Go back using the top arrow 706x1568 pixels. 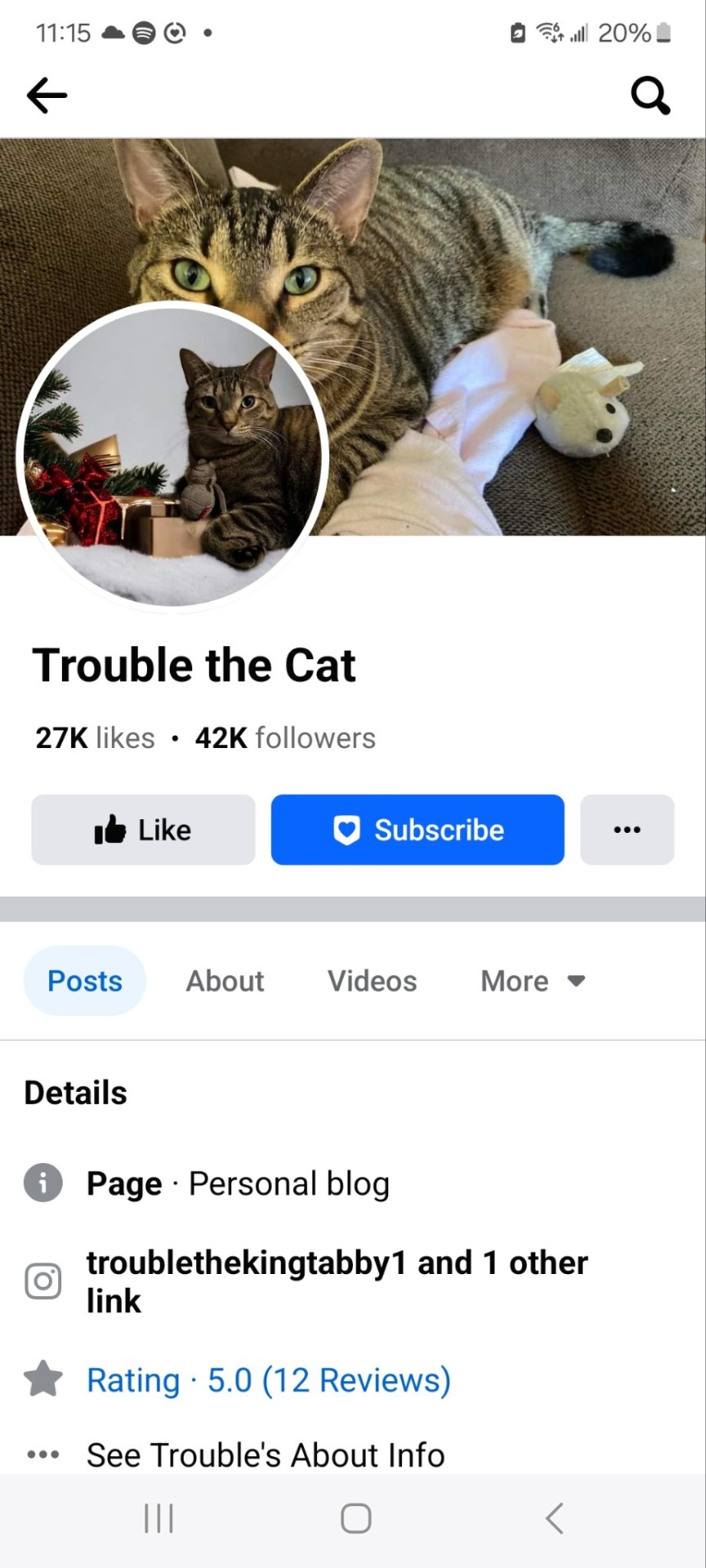point(47,96)
